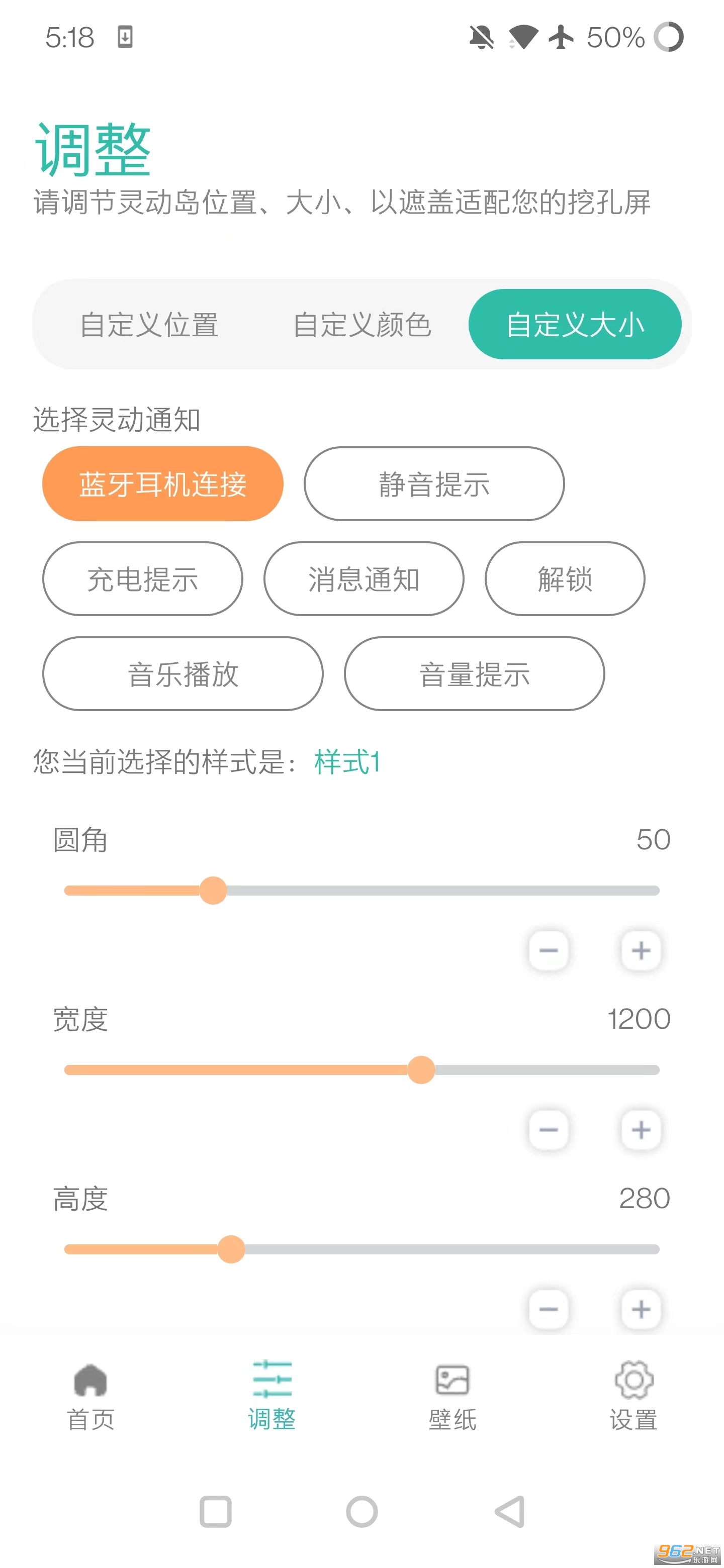
Task: Decrease the 宽度 value with minus
Action: (x=549, y=1130)
